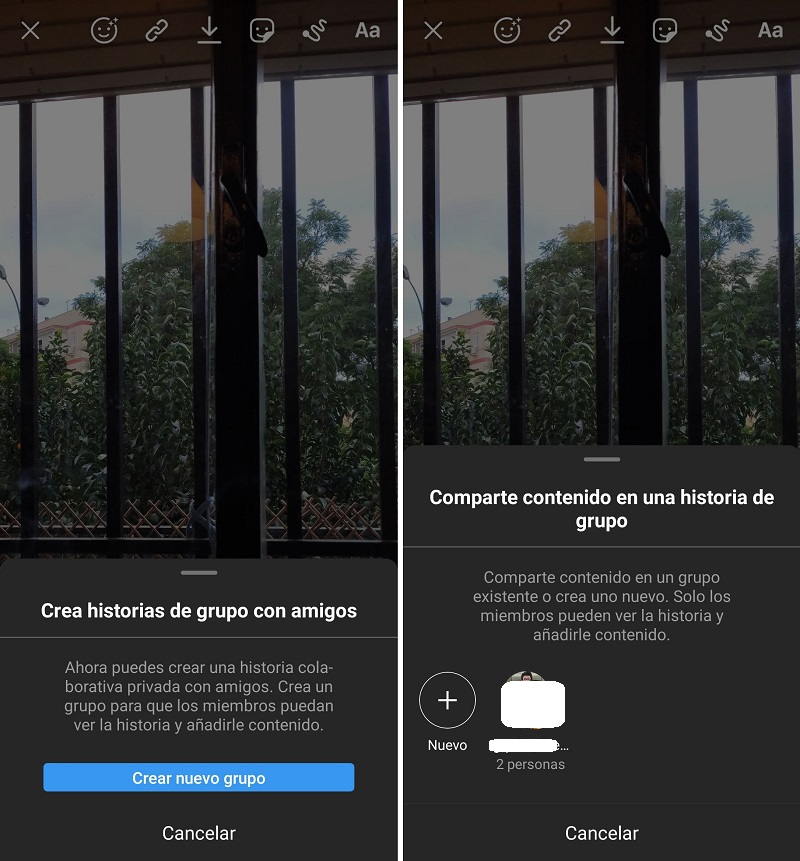800x861 pixels.
Task: Tap the Crear nuevo grupo button
Action: coord(198,778)
